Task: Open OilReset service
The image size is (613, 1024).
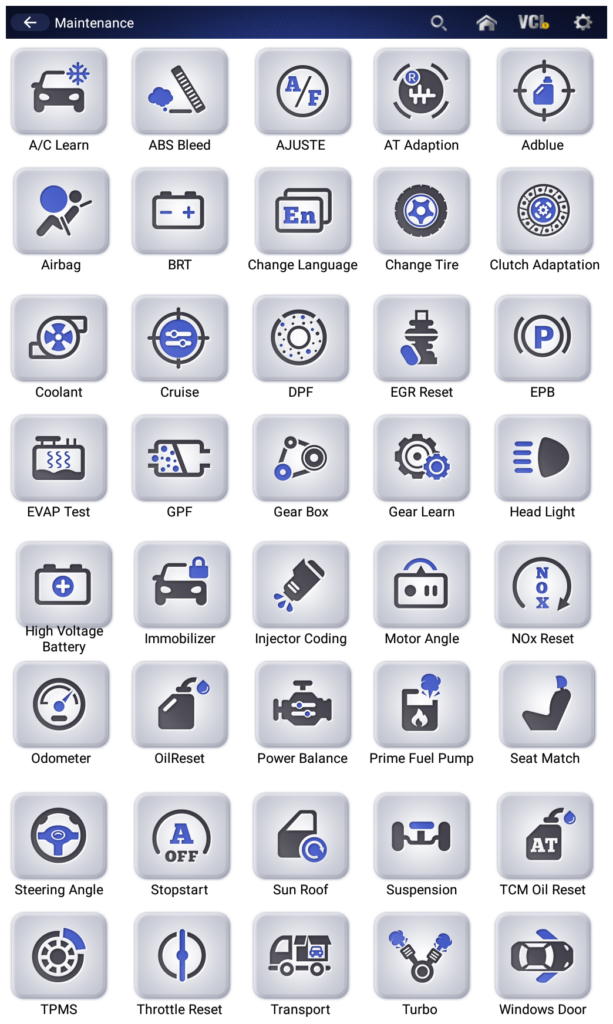Action: pos(180,705)
